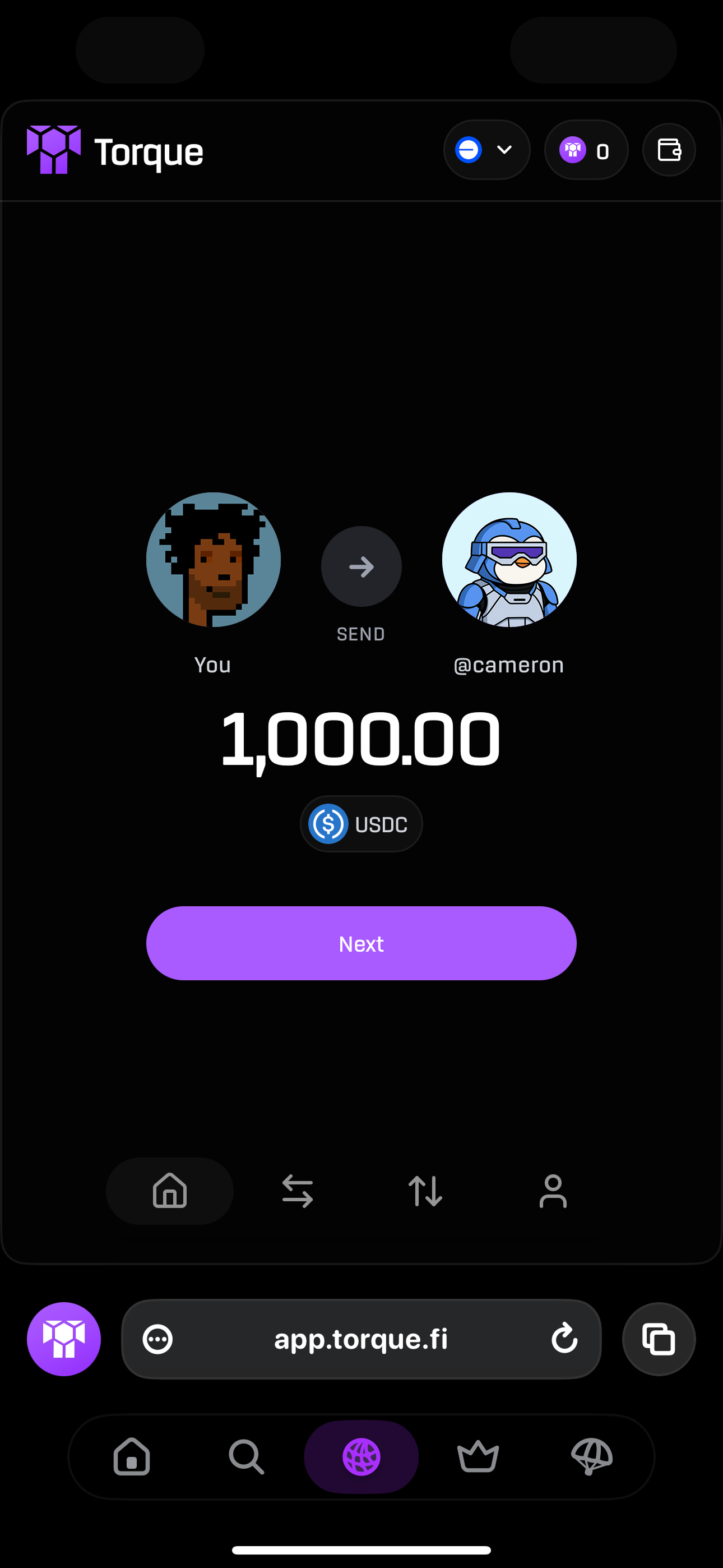Open the search tab in bottom bar

[x=247, y=1456]
